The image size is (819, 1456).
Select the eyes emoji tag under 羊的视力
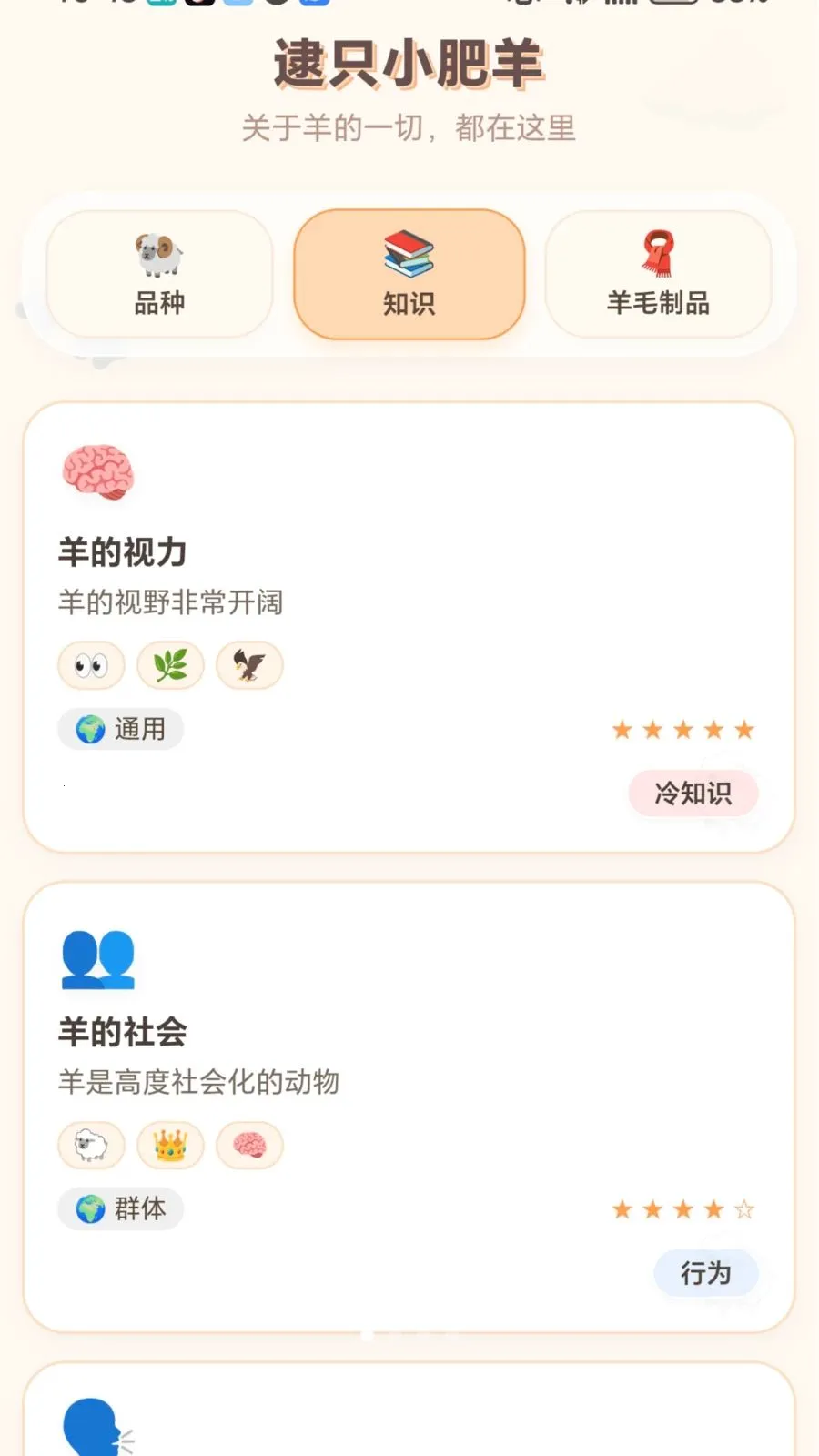pyautogui.click(x=90, y=665)
